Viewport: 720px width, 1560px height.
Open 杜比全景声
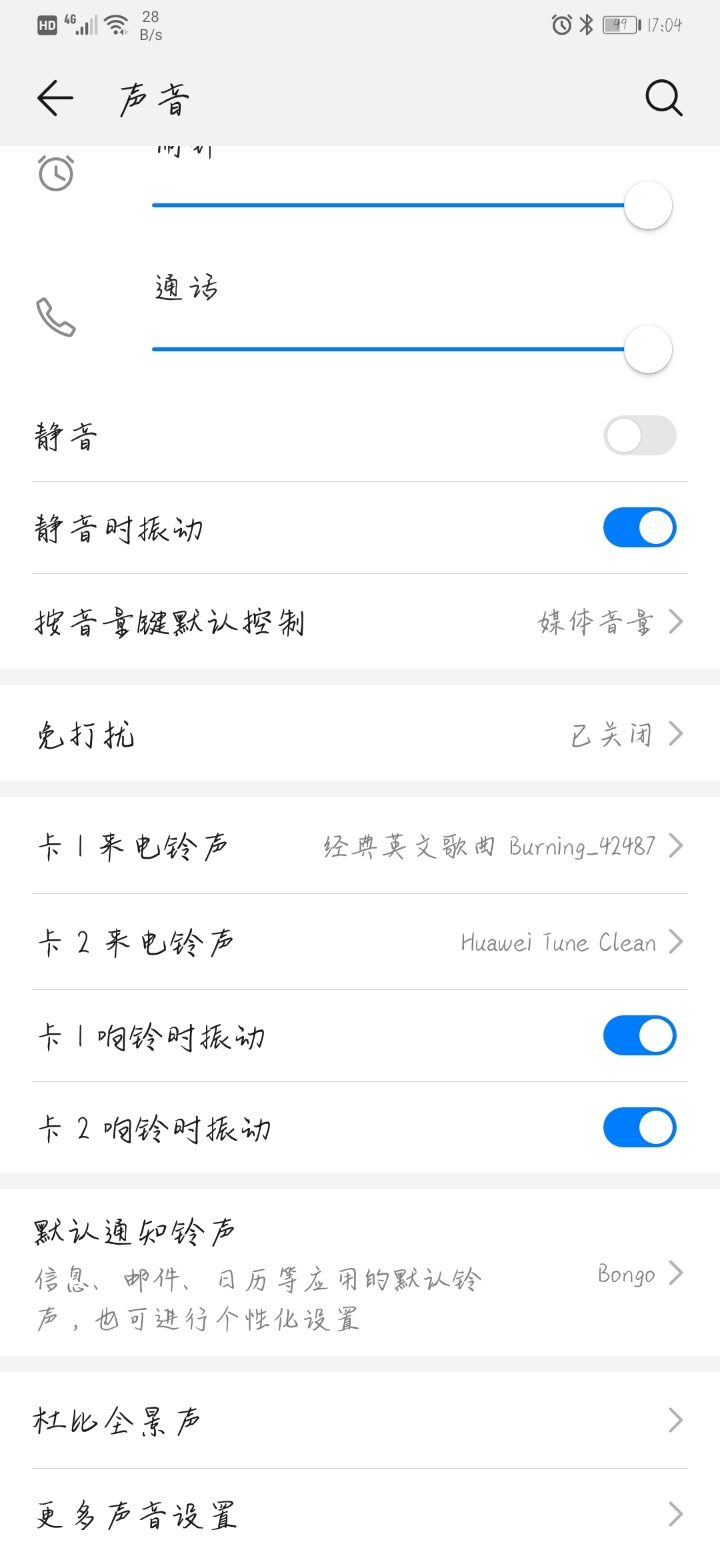tap(360, 1420)
